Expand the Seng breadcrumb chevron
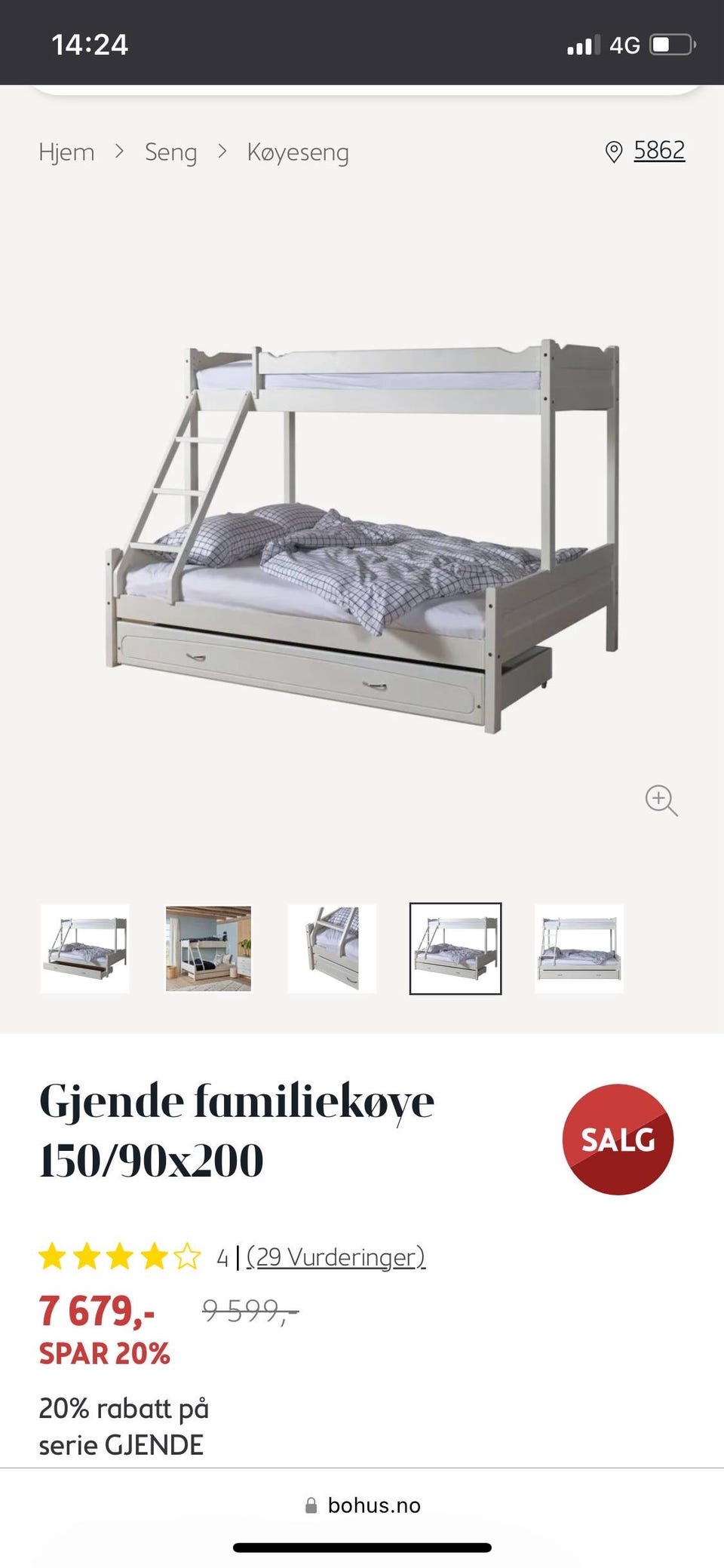 click(x=221, y=152)
